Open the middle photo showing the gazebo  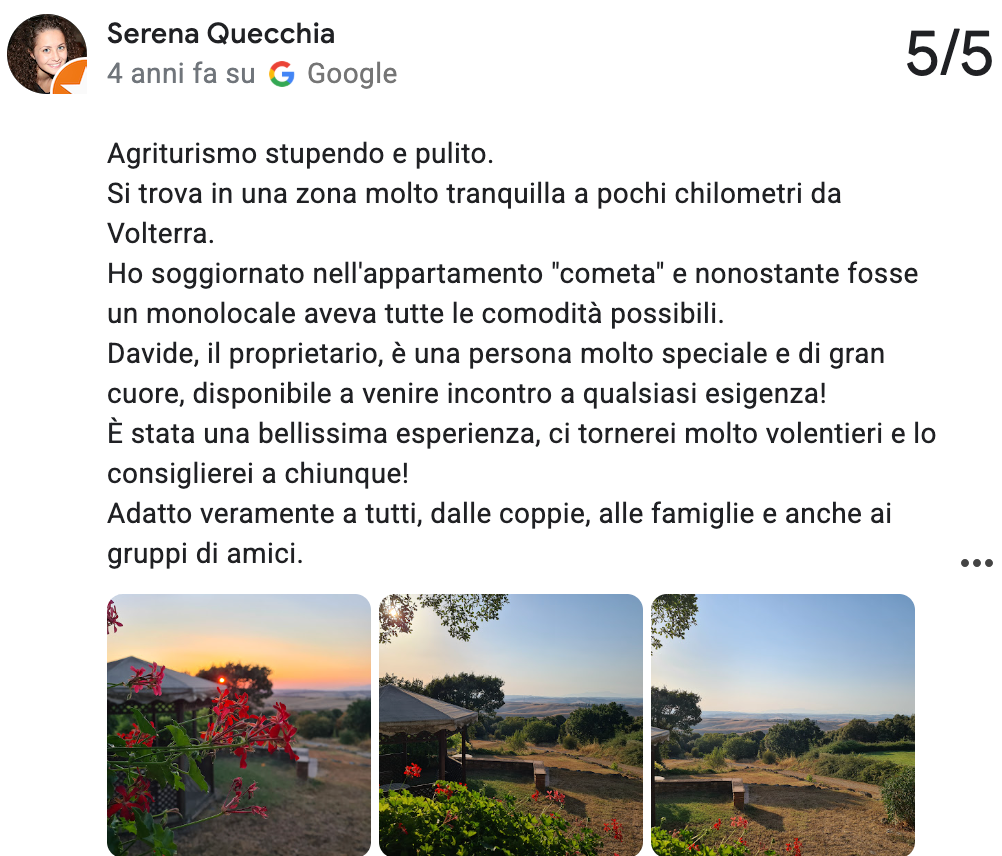pyautogui.click(x=510, y=724)
